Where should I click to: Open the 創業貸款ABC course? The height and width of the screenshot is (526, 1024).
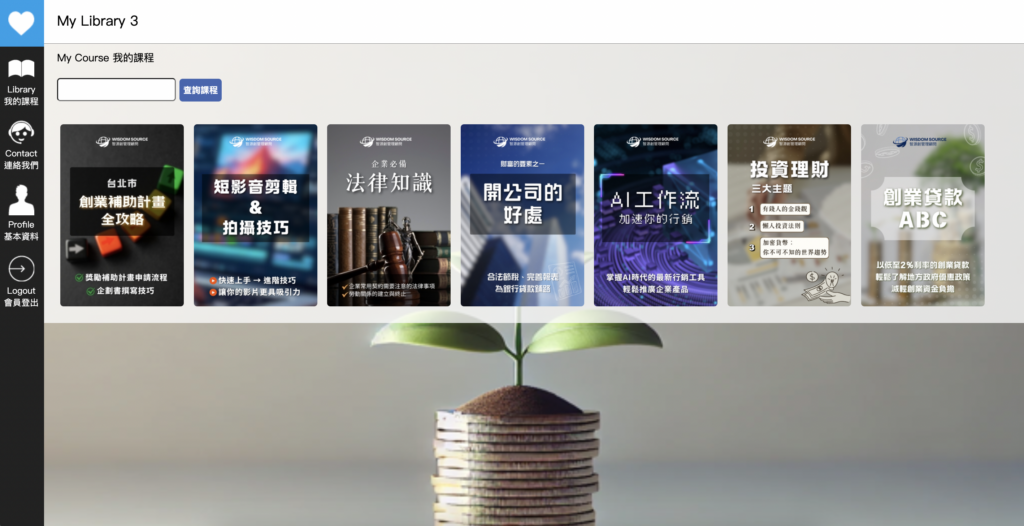point(922,215)
